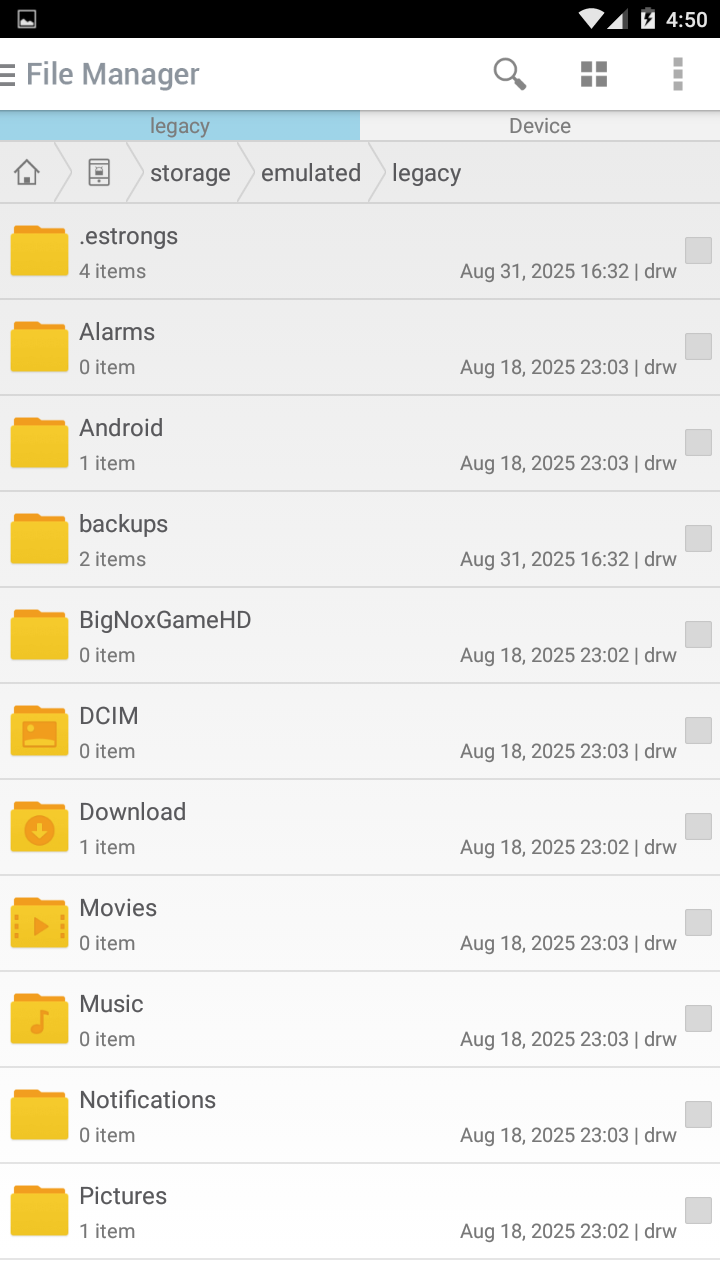The width and height of the screenshot is (720, 1280).
Task: Check the Notifications folder checkbox
Action: (x=698, y=1115)
